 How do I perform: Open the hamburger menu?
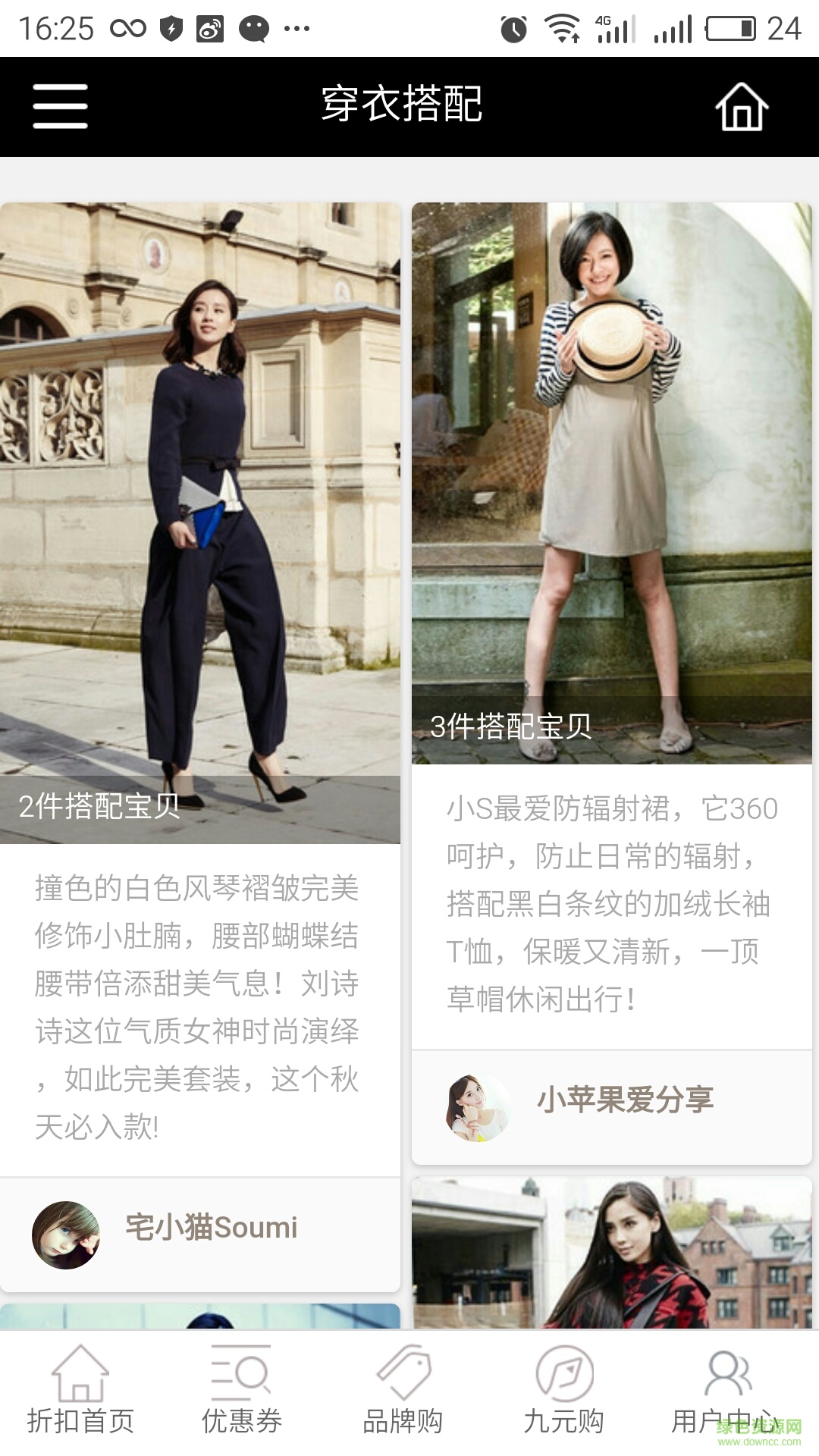tap(61, 106)
